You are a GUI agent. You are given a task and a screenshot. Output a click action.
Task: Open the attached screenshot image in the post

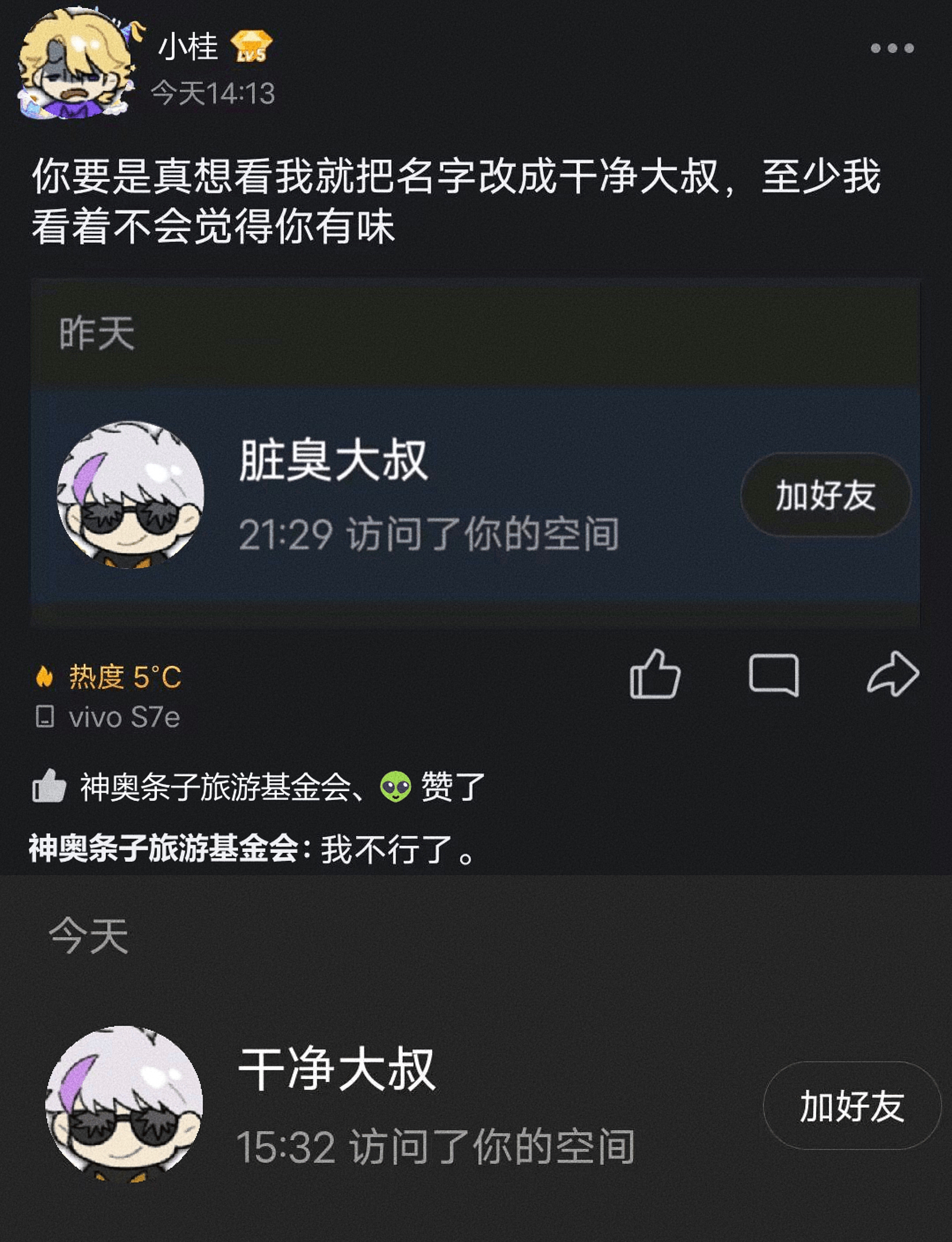tap(475, 452)
